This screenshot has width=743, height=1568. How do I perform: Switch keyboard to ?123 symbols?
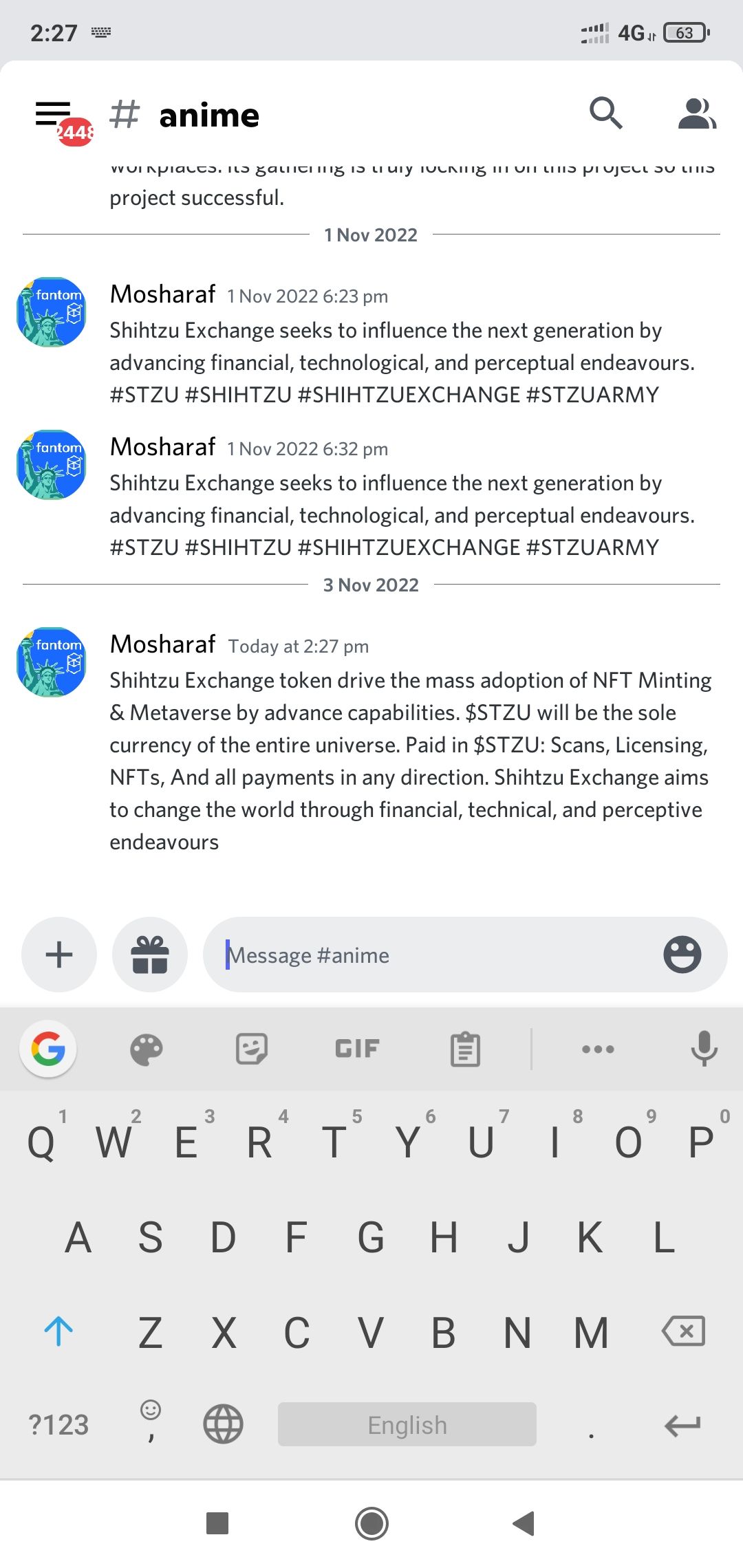[58, 1425]
